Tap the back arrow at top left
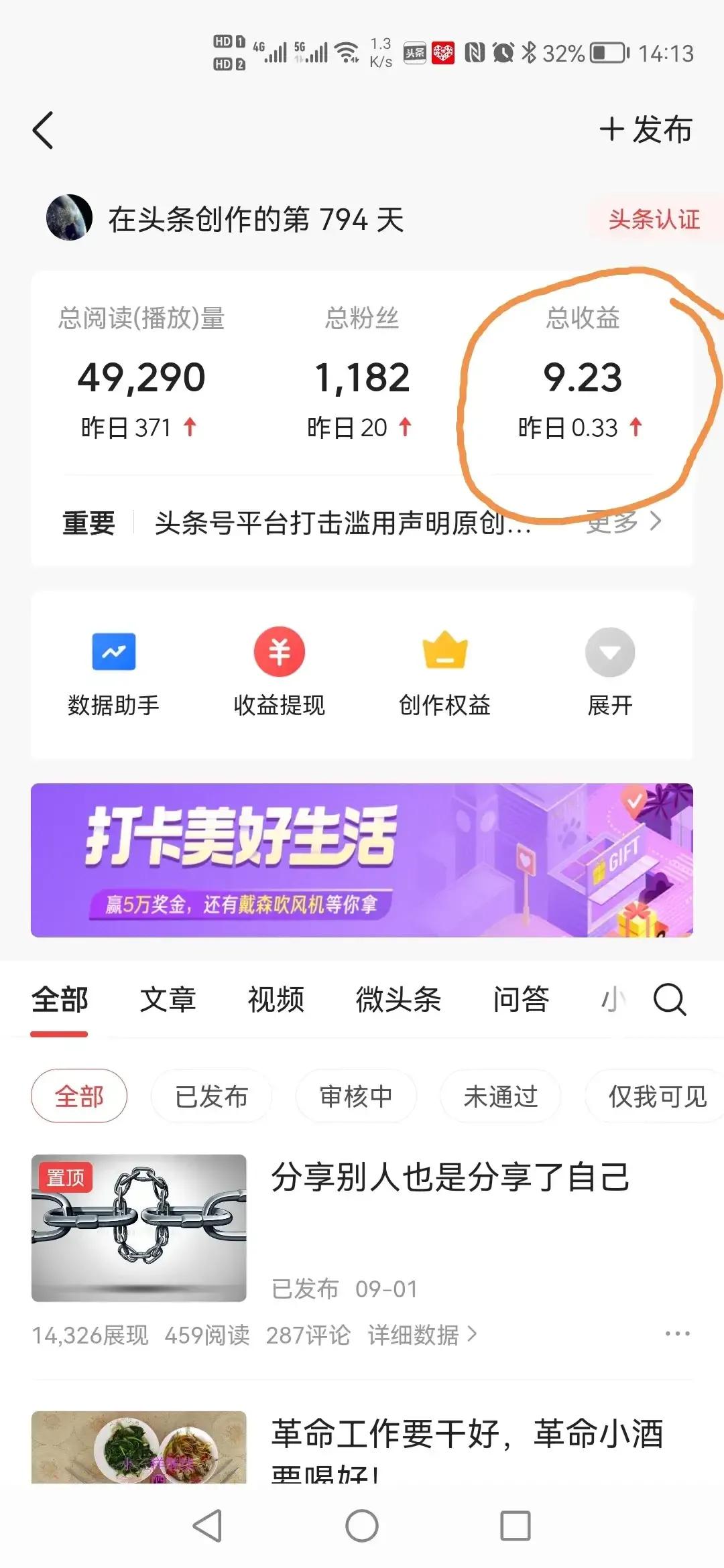This screenshot has height=1568, width=724. click(x=42, y=129)
